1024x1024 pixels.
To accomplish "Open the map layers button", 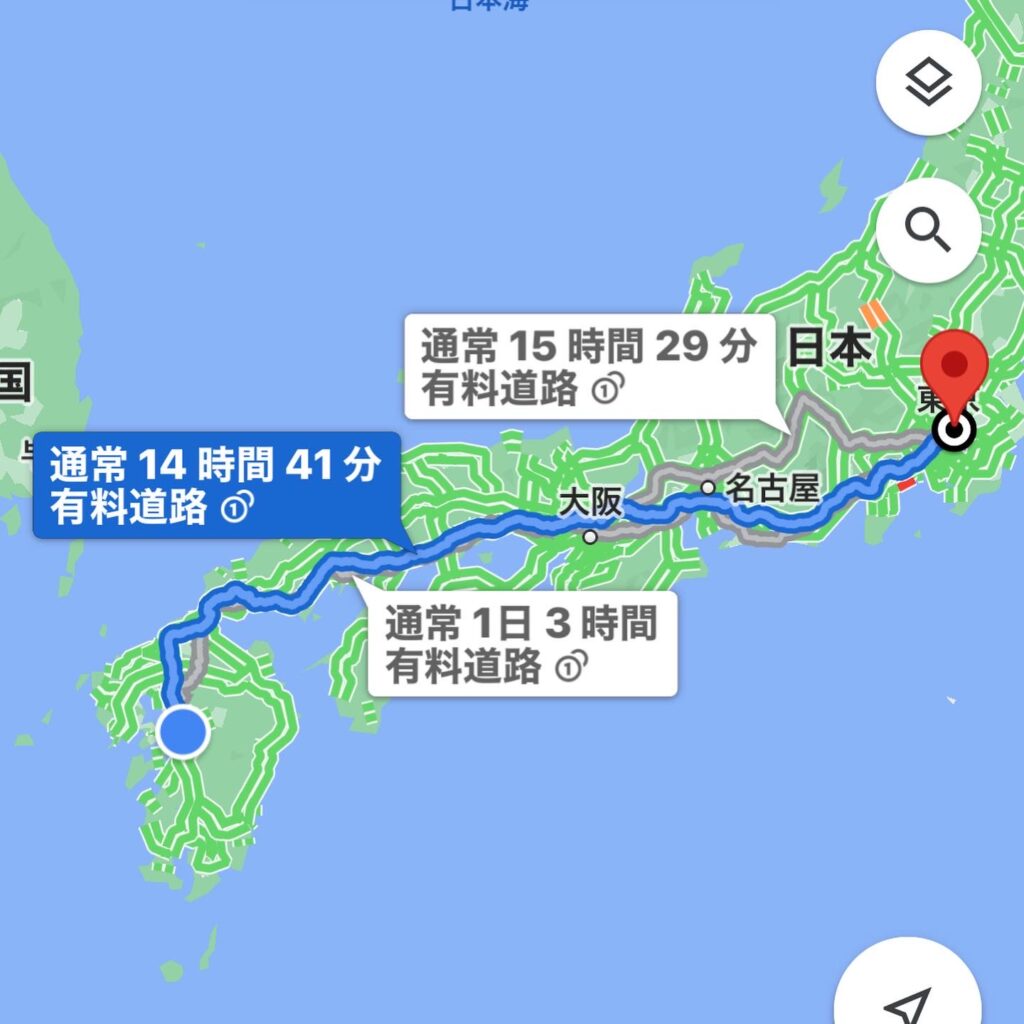I will 927,84.
